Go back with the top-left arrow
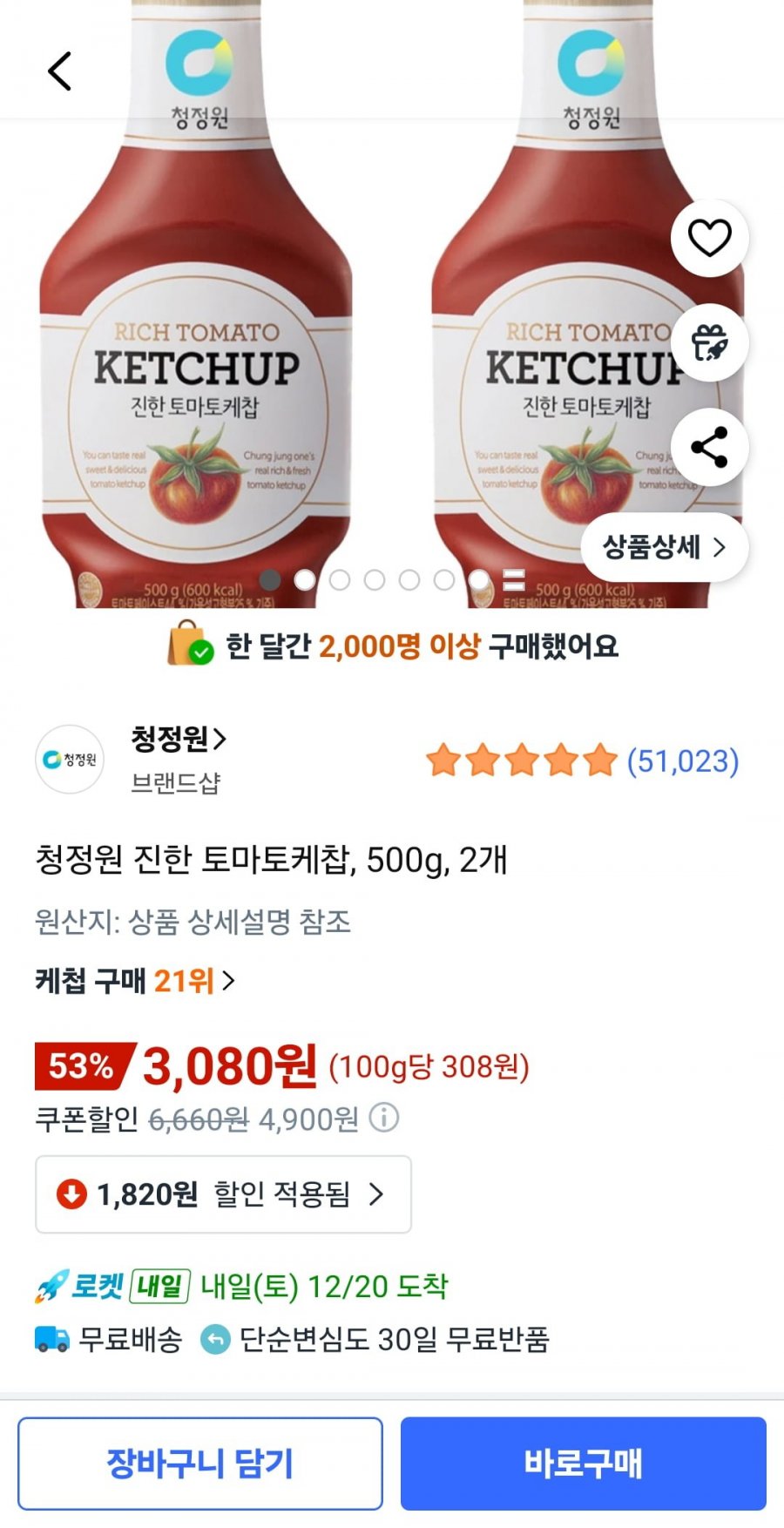This screenshot has height=1528, width=784. coord(59,71)
